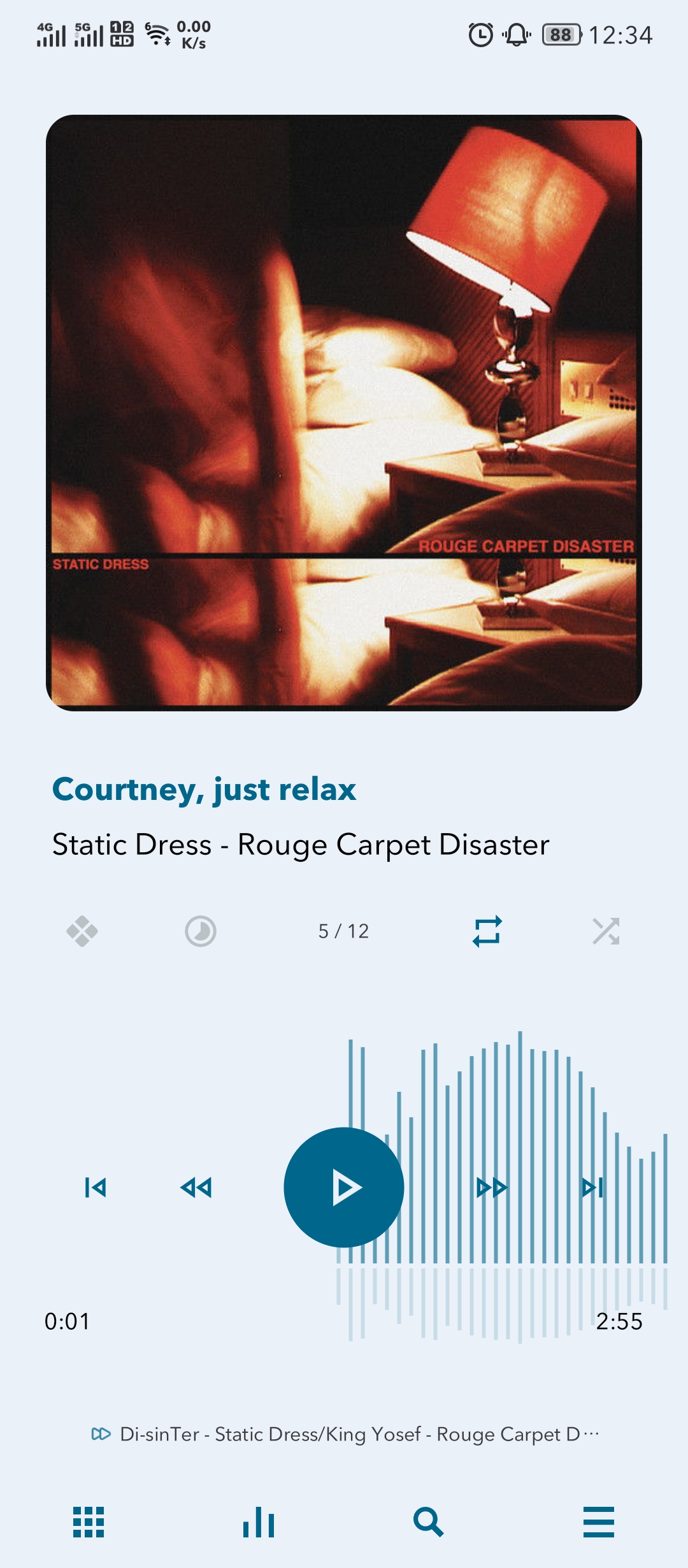
Task: Rewind the current track
Action: pos(196,1187)
